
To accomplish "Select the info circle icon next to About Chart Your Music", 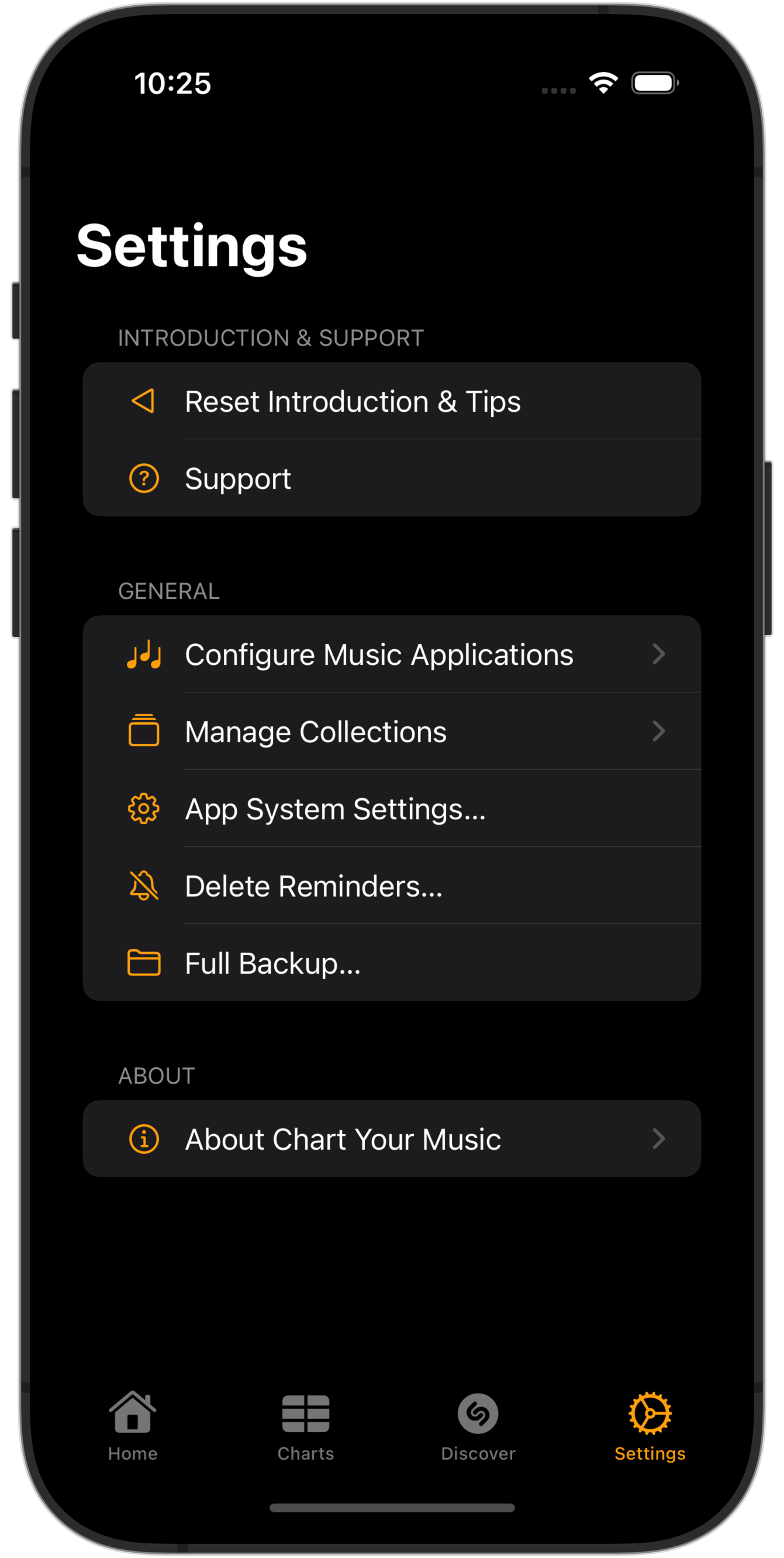I will pyautogui.click(x=144, y=1139).
